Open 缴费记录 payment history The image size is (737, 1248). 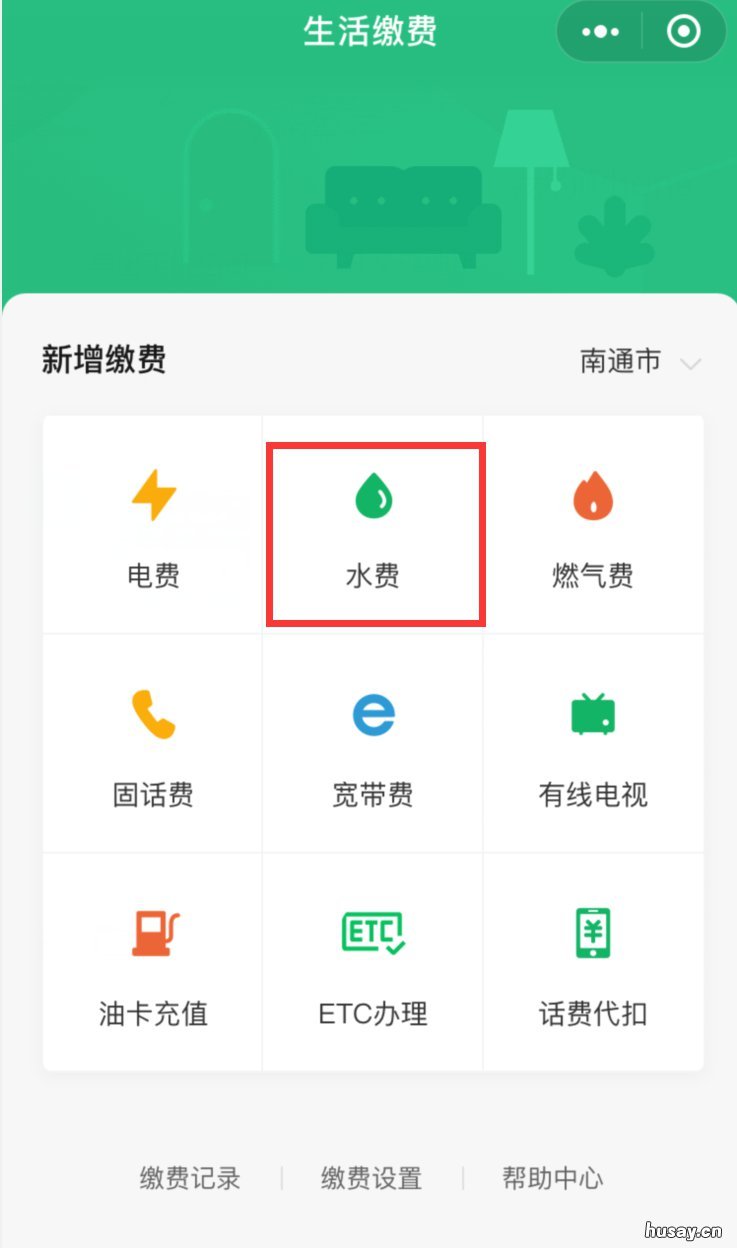click(x=189, y=1179)
